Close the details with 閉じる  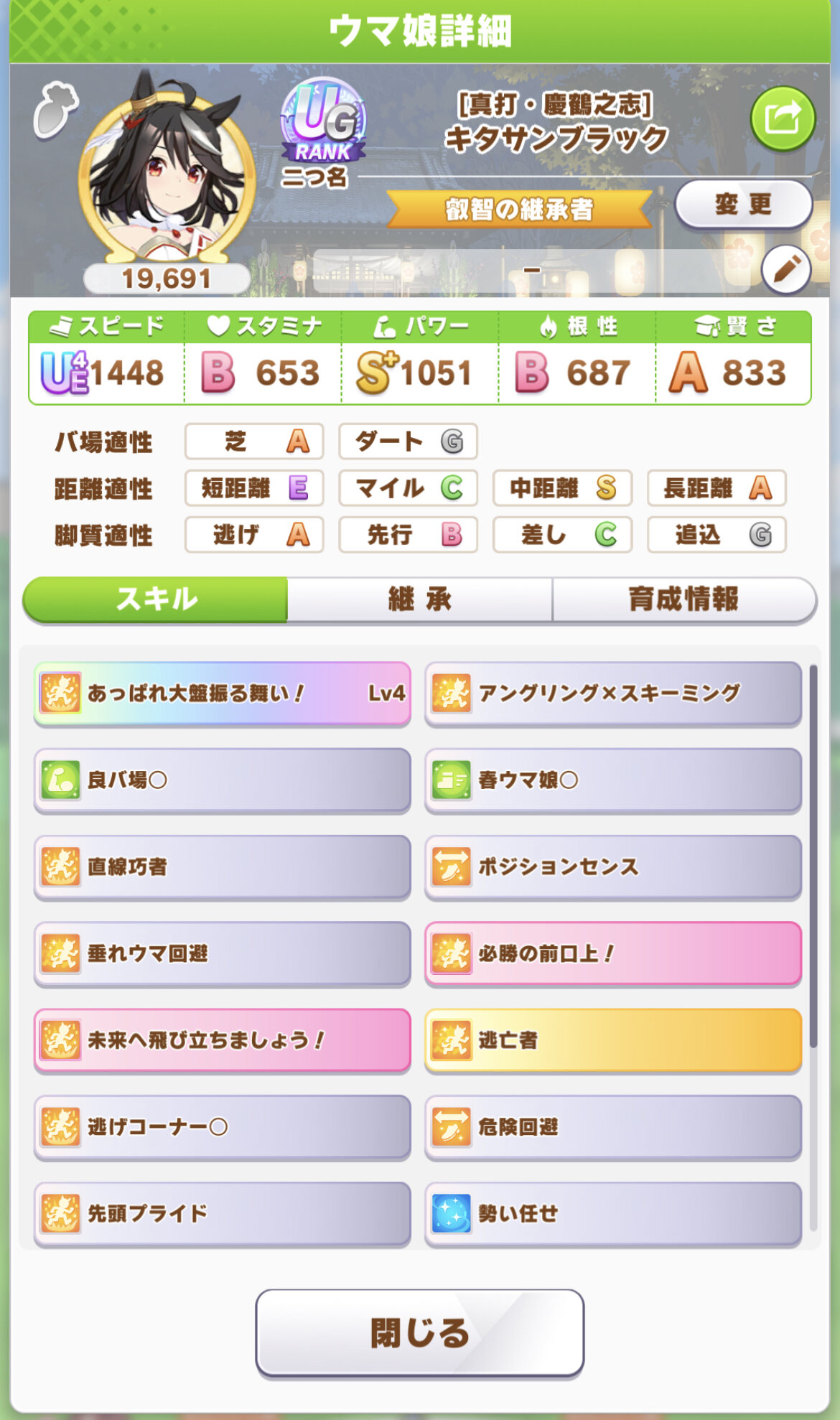point(420,1332)
